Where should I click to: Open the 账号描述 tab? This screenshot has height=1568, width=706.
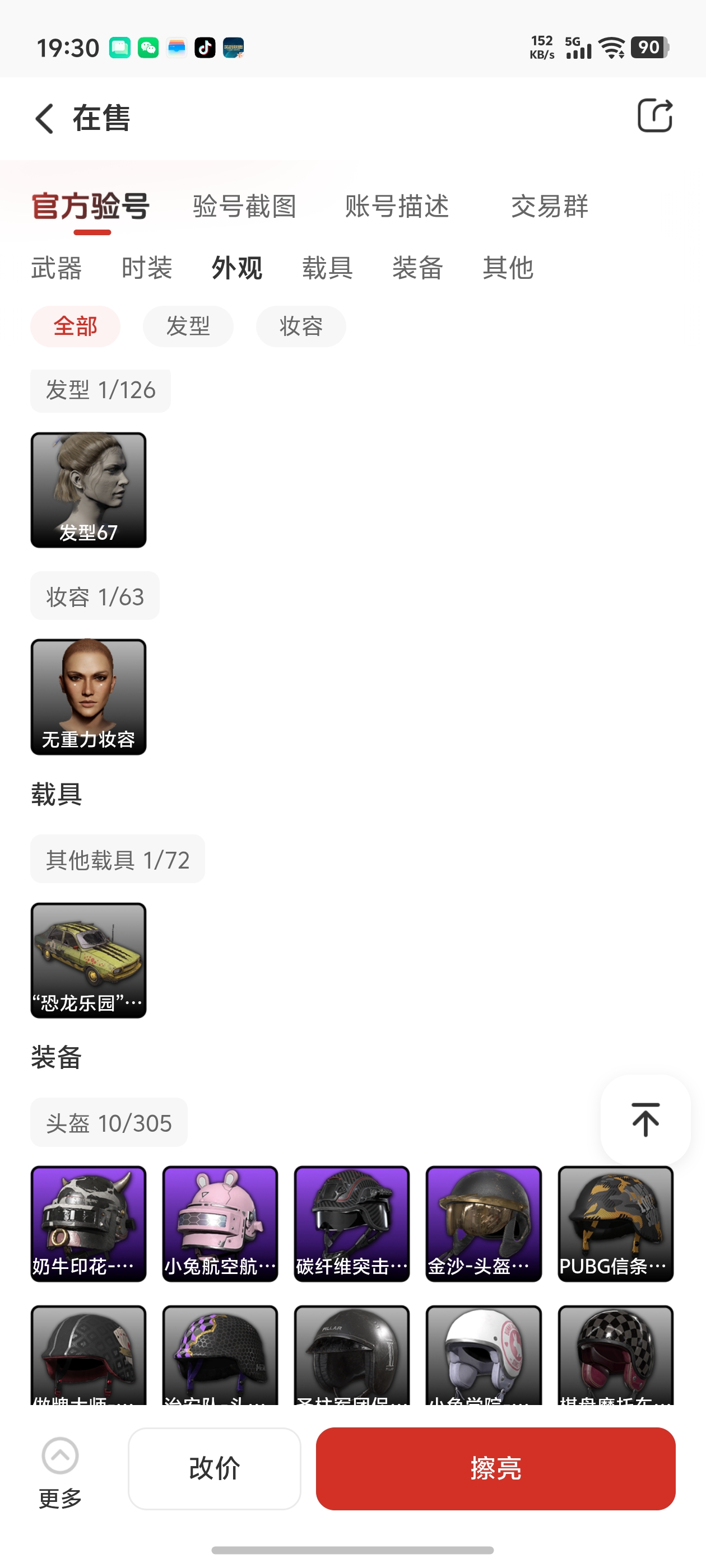[397, 206]
